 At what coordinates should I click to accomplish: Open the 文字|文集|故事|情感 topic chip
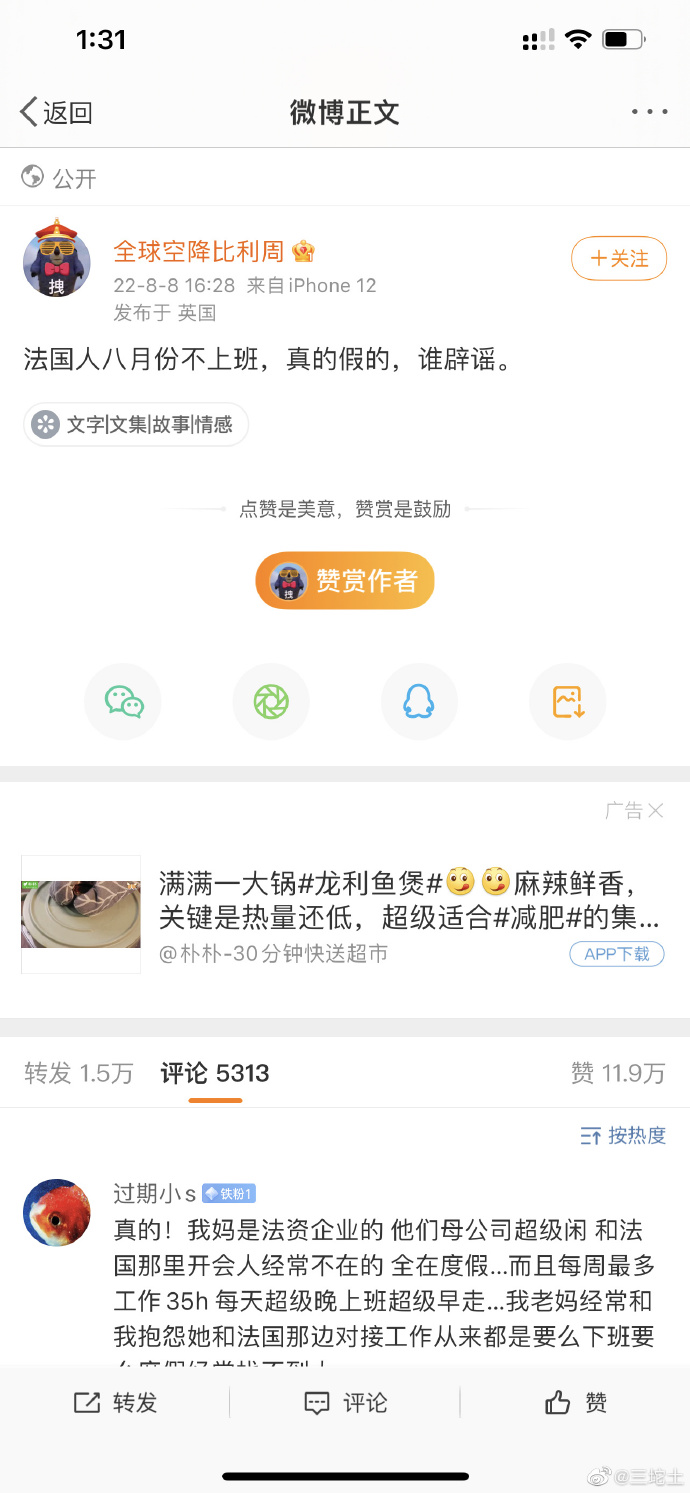[x=136, y=425]
